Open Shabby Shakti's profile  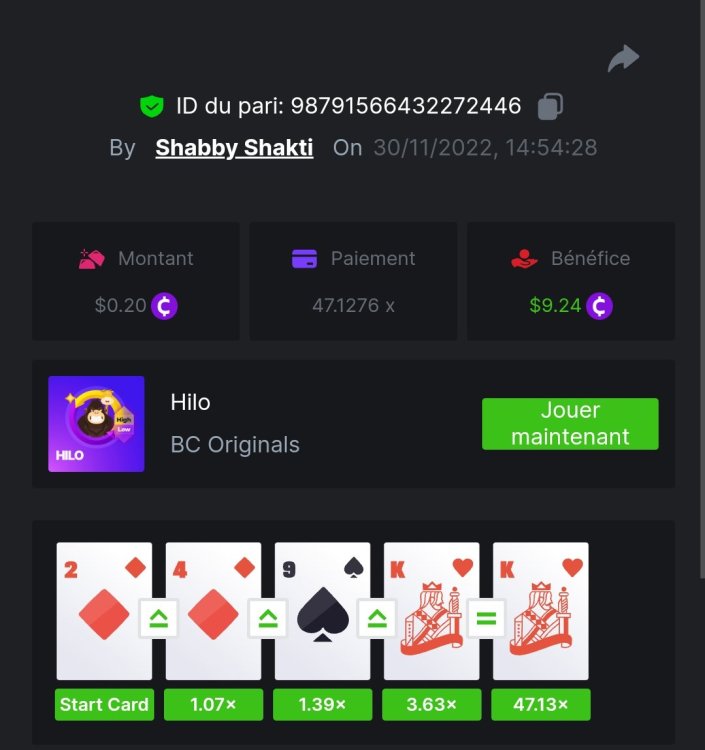234,148
